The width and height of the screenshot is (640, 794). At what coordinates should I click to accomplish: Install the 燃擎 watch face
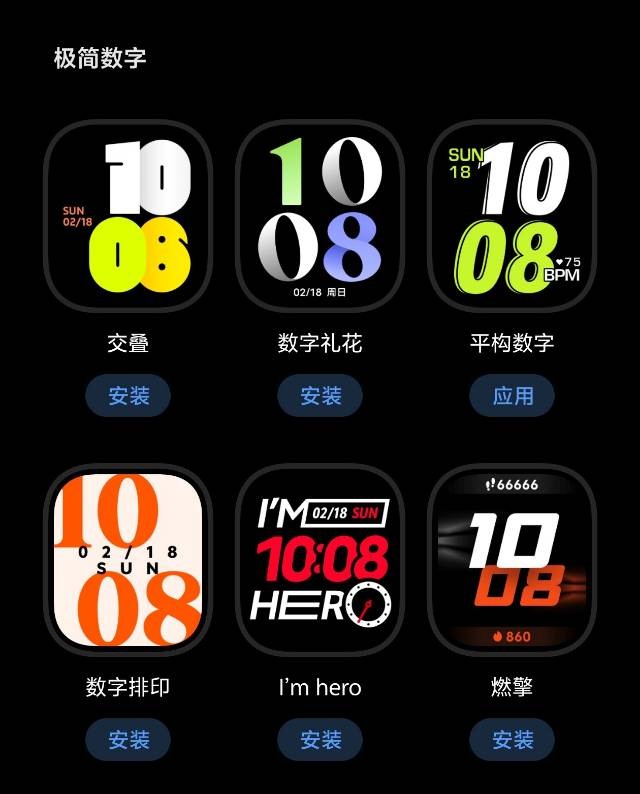click(512, 740)
